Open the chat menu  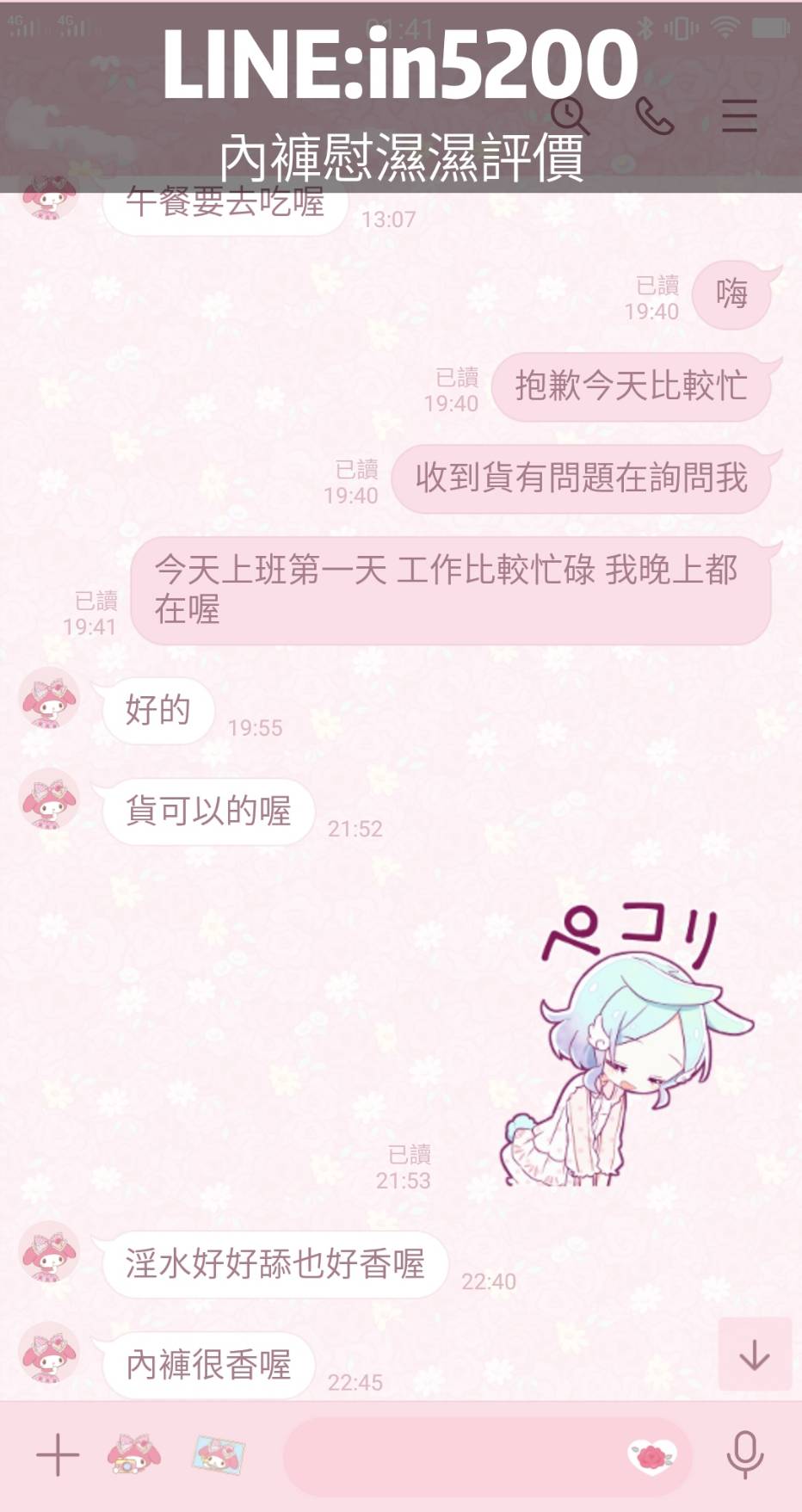point(739,116)
